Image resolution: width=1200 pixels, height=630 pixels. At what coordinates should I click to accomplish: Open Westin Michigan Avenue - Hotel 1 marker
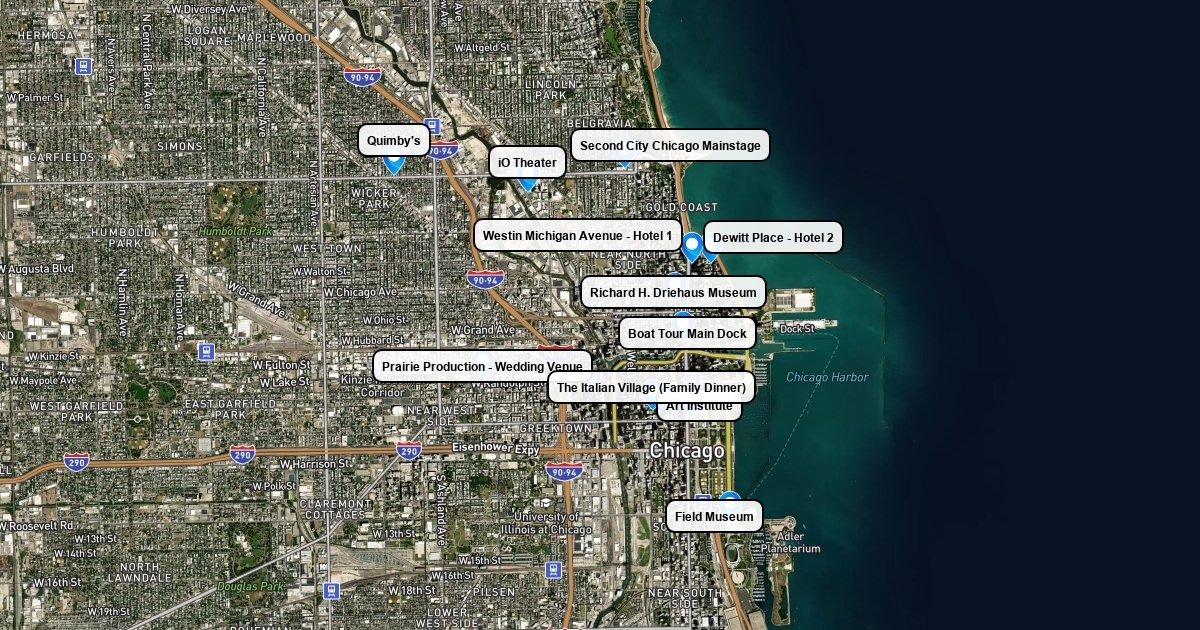tap(577, 237)
